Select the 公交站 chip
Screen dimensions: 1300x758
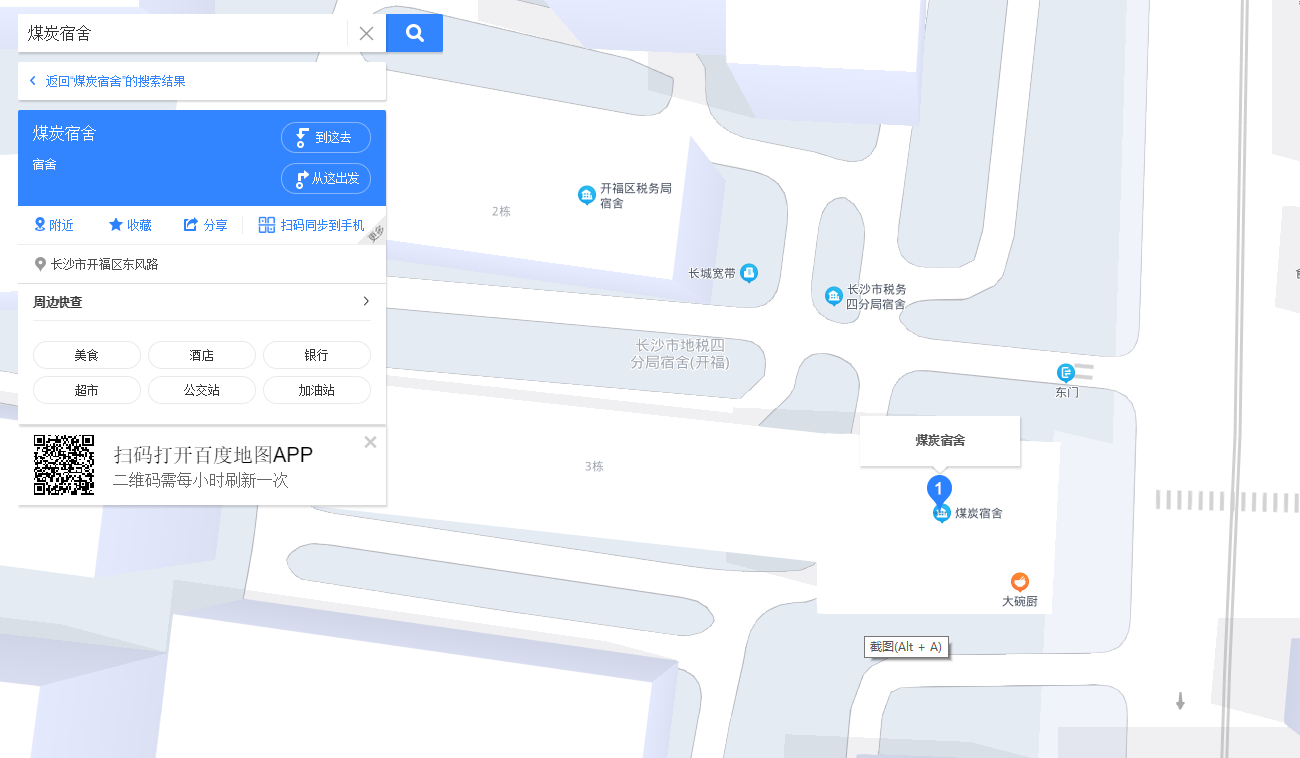tap(202, 390)
